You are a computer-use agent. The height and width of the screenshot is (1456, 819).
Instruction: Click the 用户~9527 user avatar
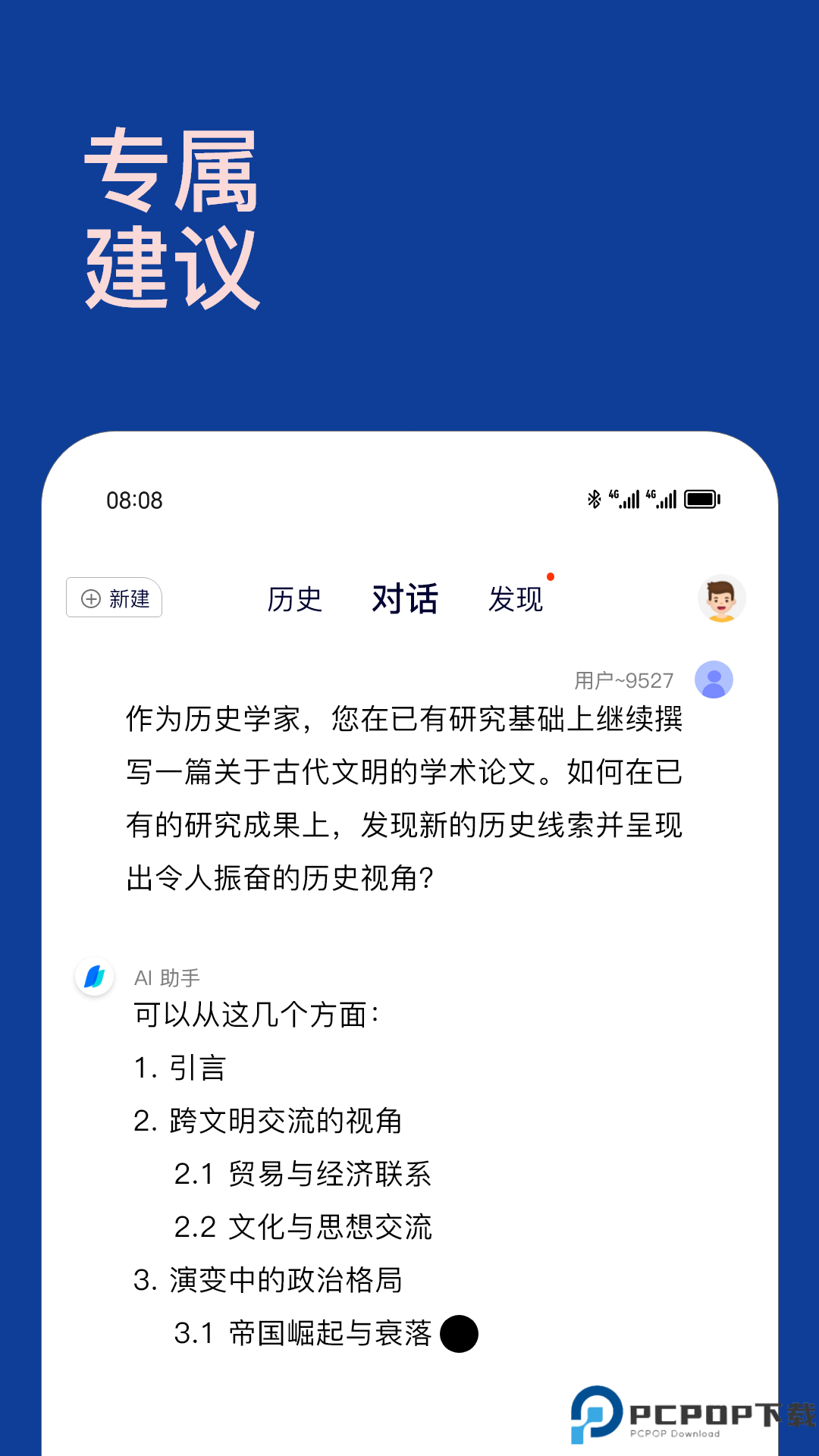[x=711, y=680]
